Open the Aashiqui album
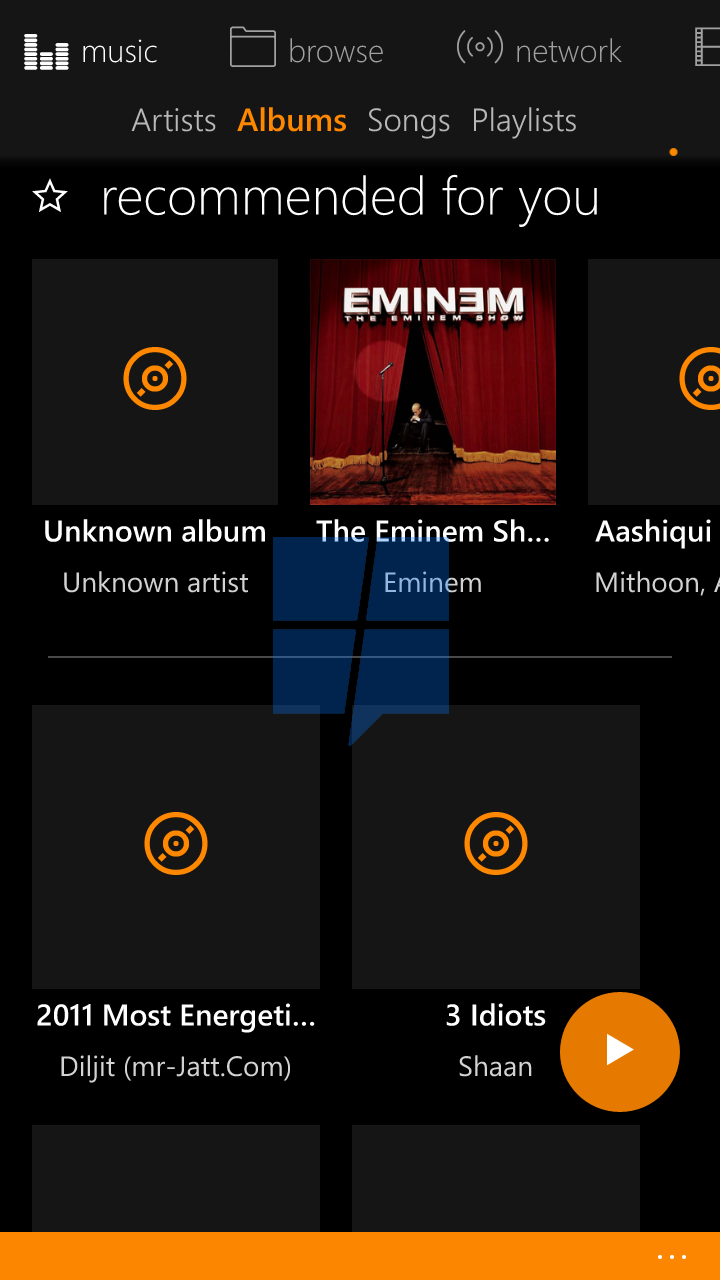This screenshot has height=1280, width=720. coord(654,382)
